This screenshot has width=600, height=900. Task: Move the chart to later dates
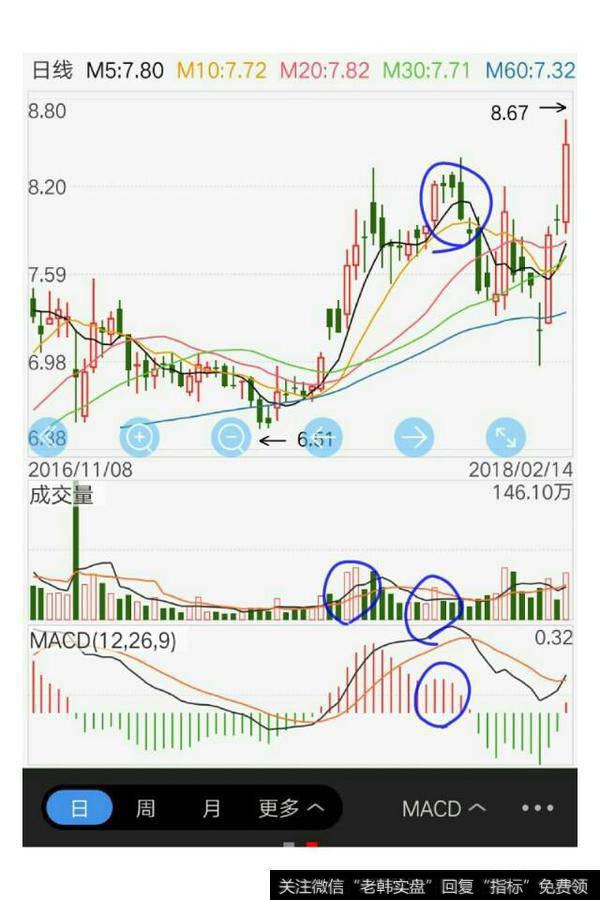[414, 436]
